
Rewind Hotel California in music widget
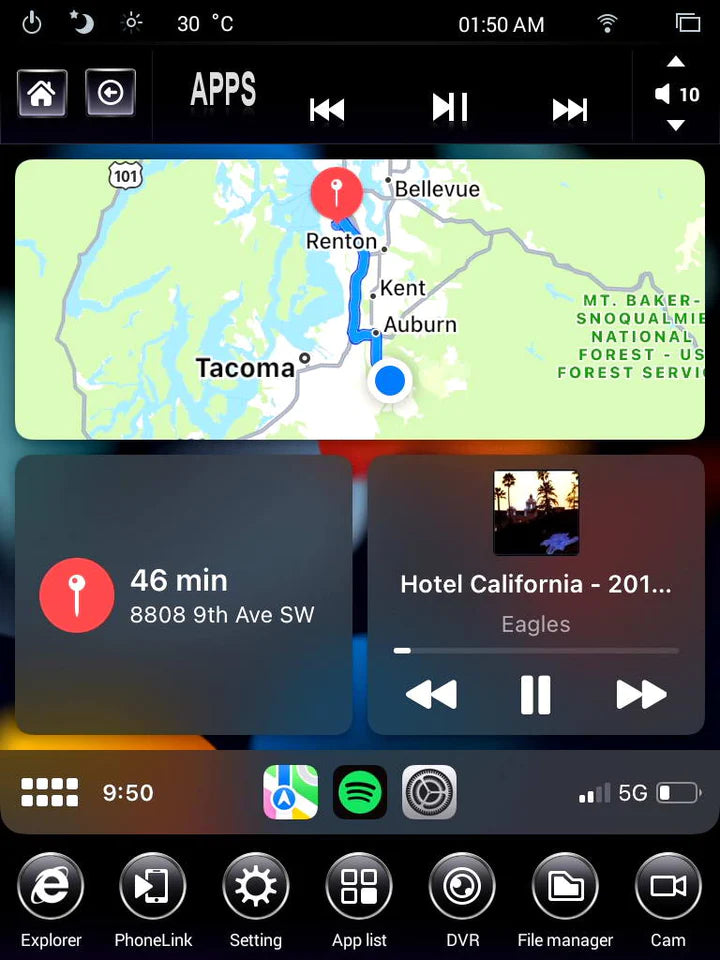click(x=431, y=694)
